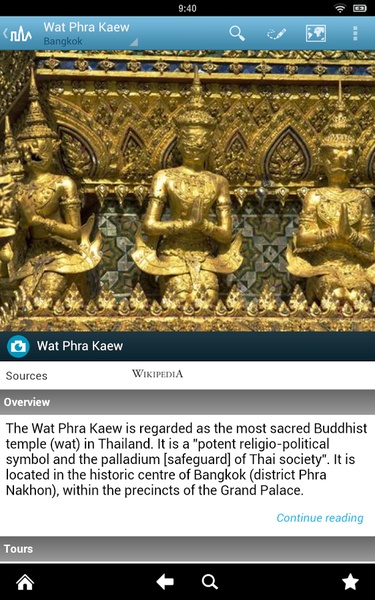Image resolution: width=375 pixels, height=600 pixels.
Task: Tap the camera icon beside Wat Phra Kaew
Action: 18,346
